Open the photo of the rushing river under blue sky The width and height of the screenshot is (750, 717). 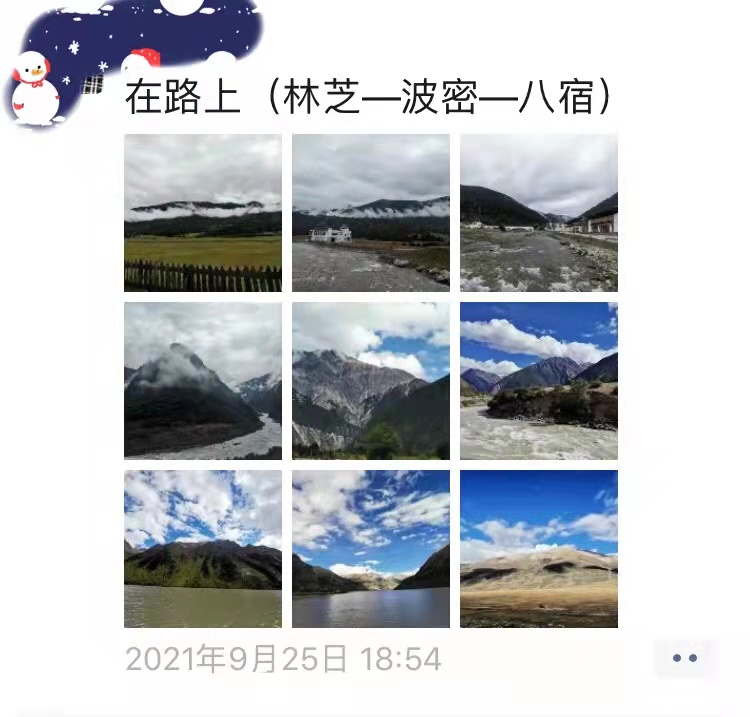[539, 381]
